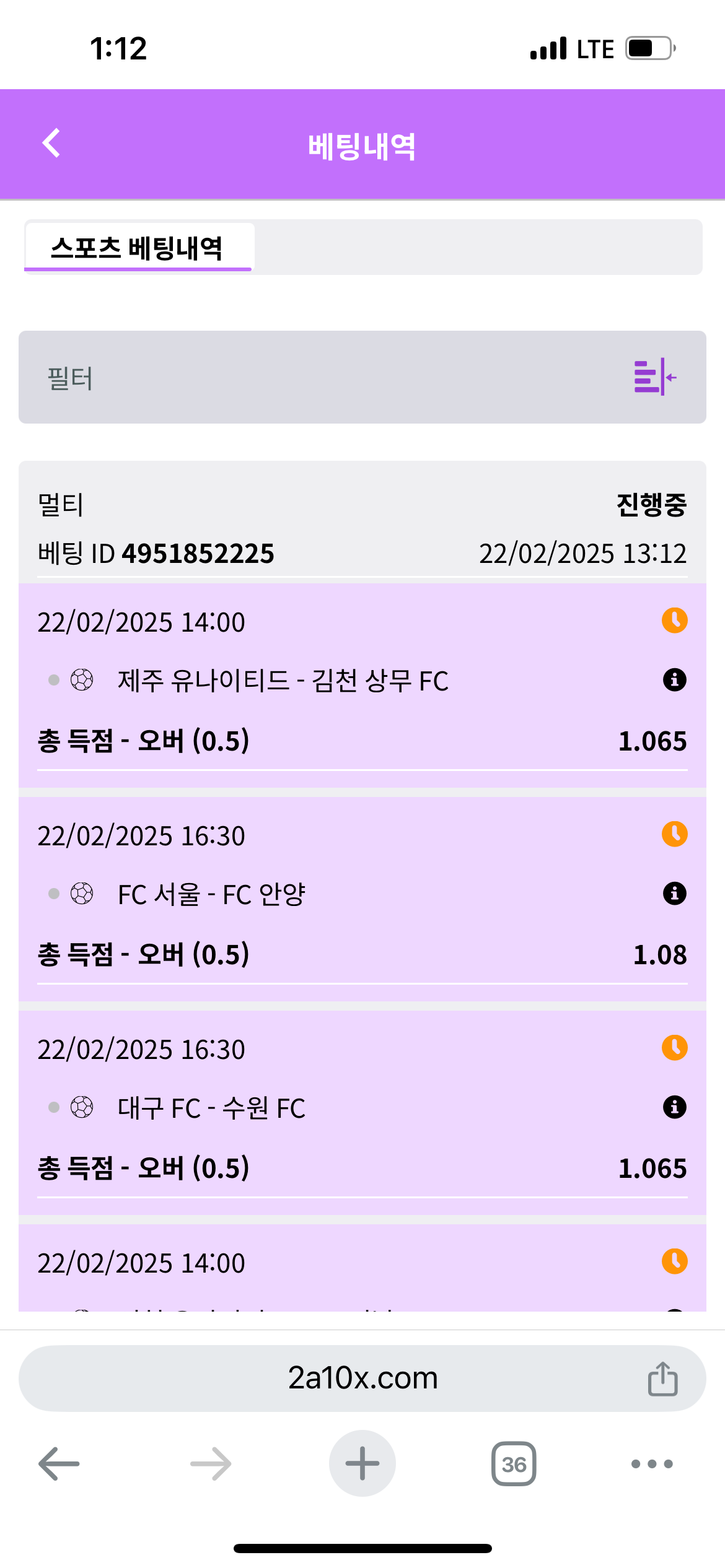Share the current page
725x1568 pixels.
coord(662,1379)
